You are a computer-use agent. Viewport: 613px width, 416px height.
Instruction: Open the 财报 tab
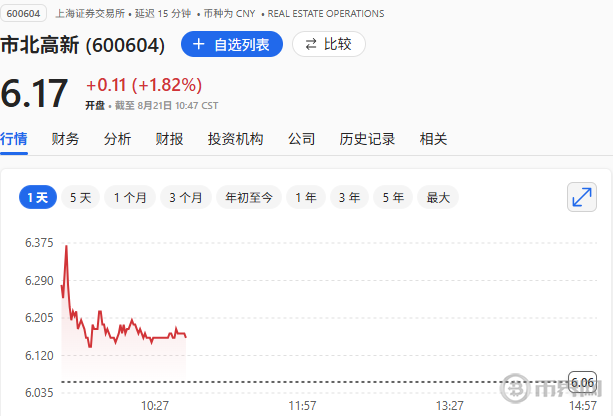point(169,139)
